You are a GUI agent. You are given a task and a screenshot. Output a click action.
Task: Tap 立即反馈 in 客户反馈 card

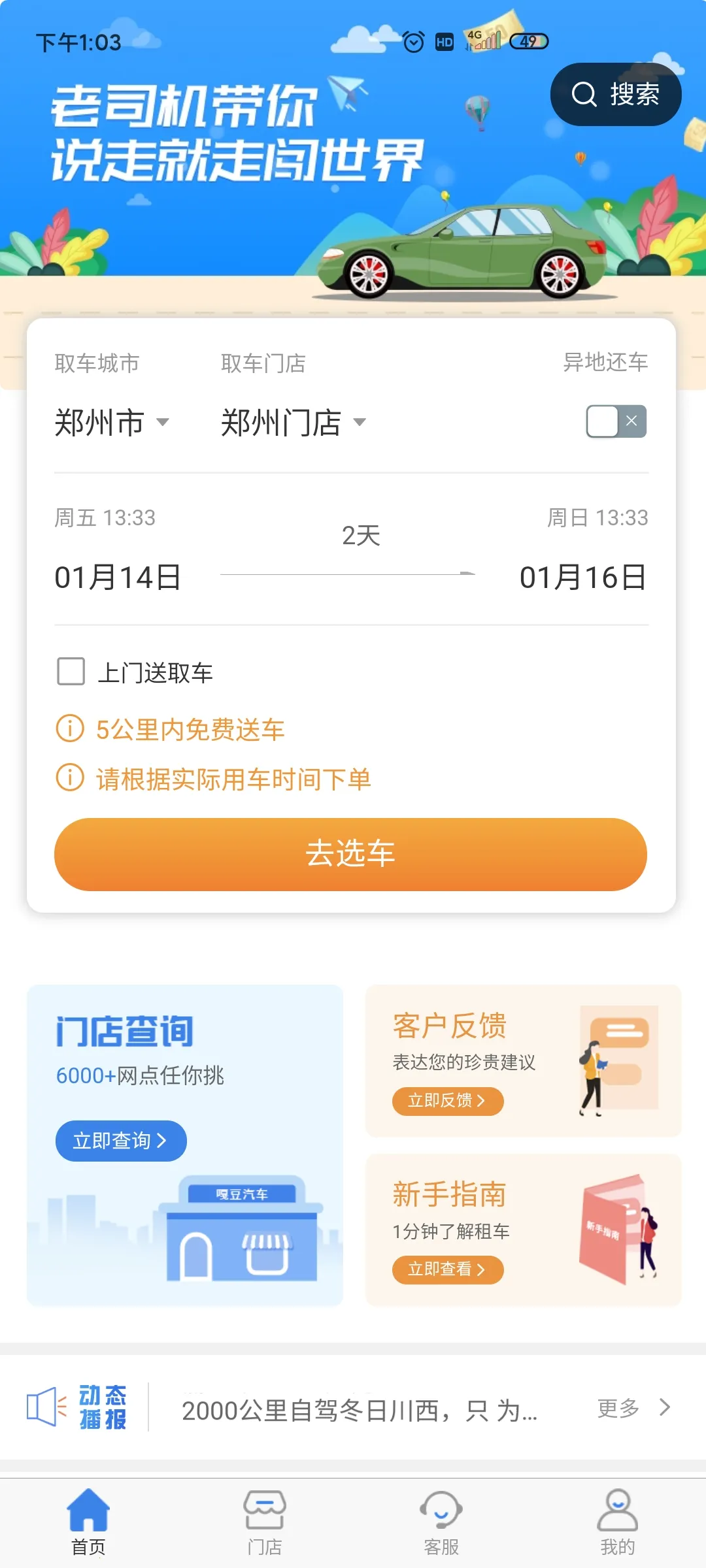(x=447, y=1101)
